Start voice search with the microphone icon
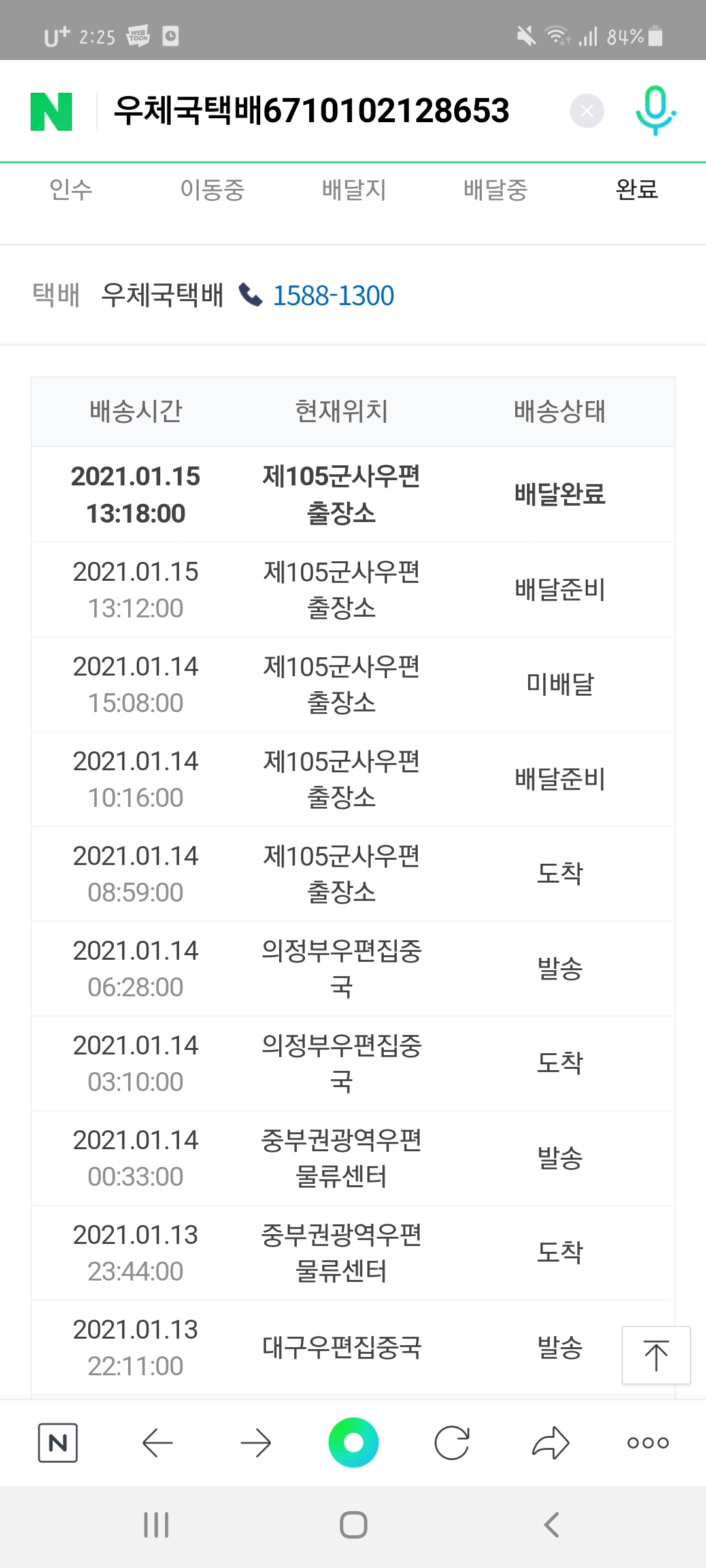Screen dimensions: 706x1568 tap(656, 110)
